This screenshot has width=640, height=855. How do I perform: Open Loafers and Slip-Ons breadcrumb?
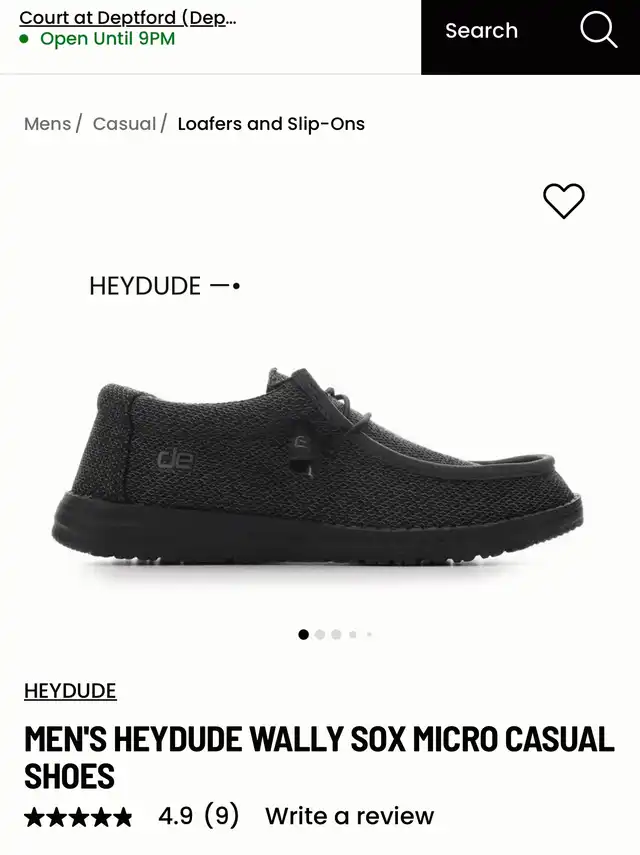271,124
